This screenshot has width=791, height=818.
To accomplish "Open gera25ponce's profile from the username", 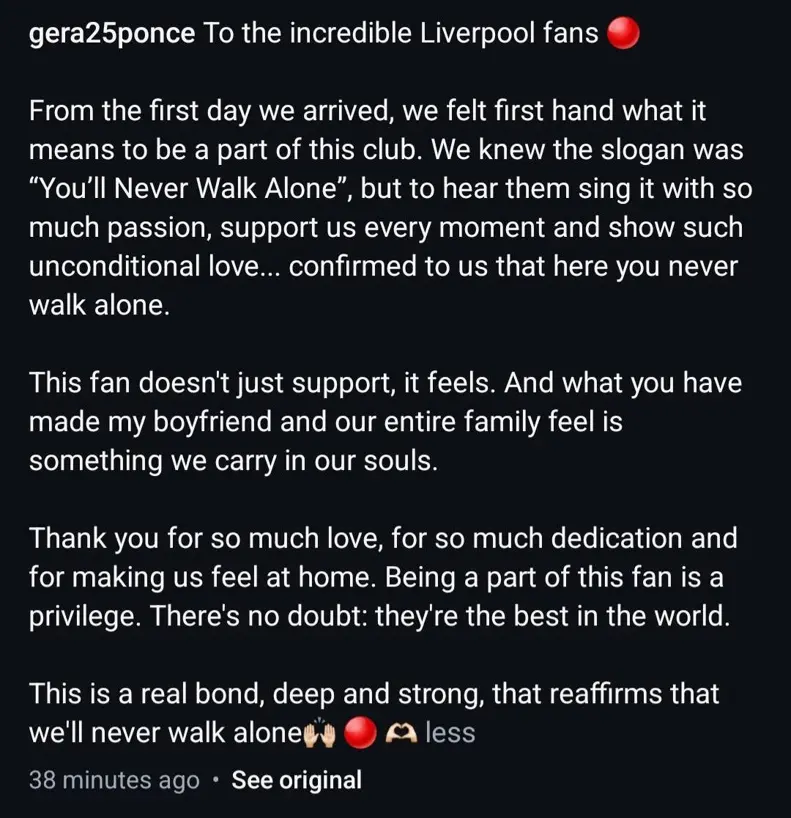I will tap(113, 35).
